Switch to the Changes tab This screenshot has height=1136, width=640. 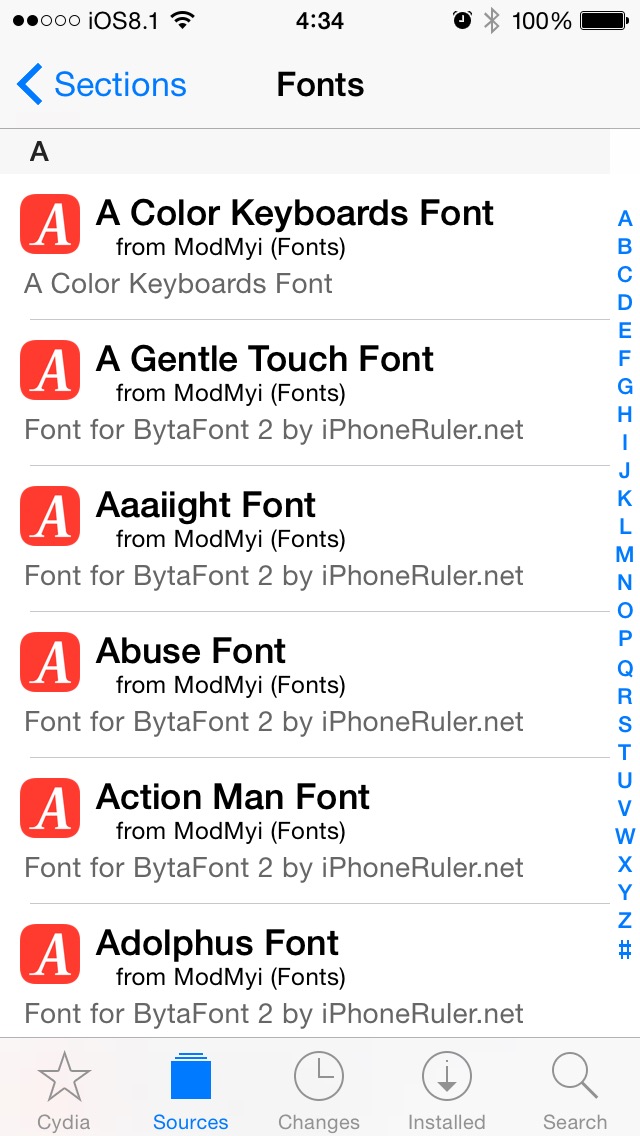tap(319, 1090)
